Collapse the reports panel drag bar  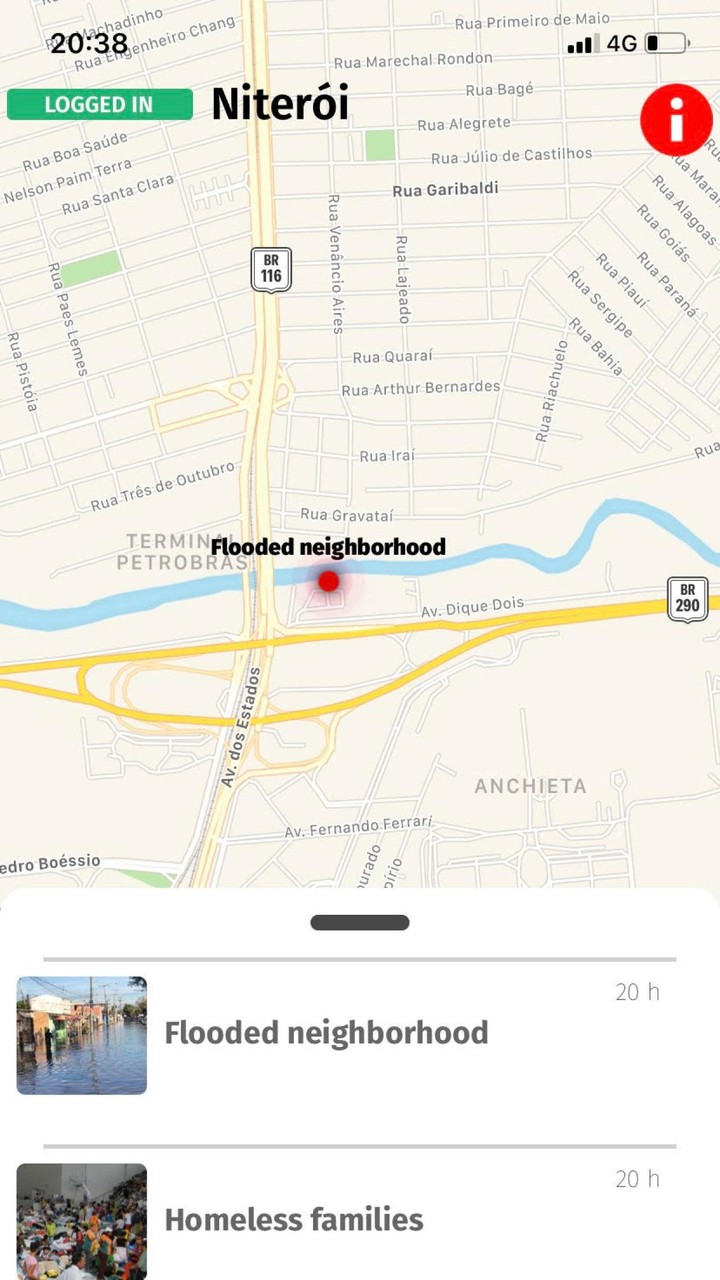click(x=360, y=922)
